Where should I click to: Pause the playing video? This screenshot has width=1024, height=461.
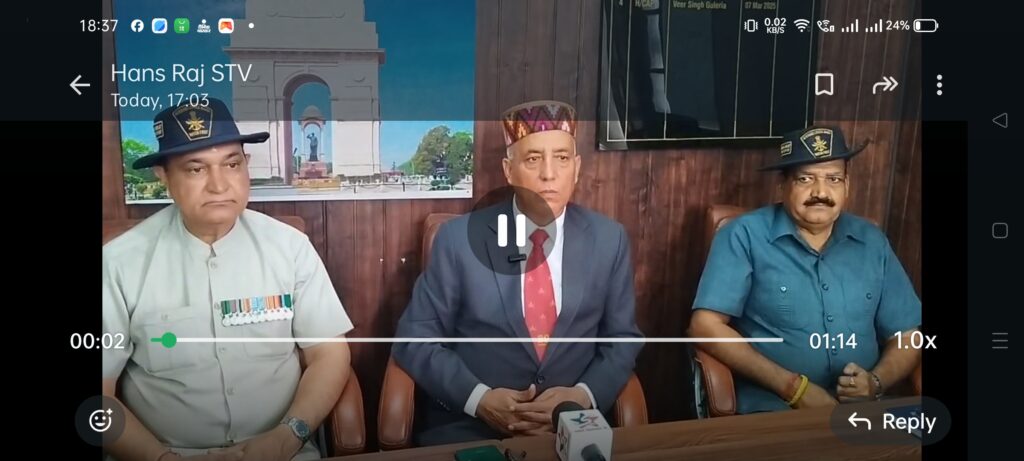tap(511, 231)
